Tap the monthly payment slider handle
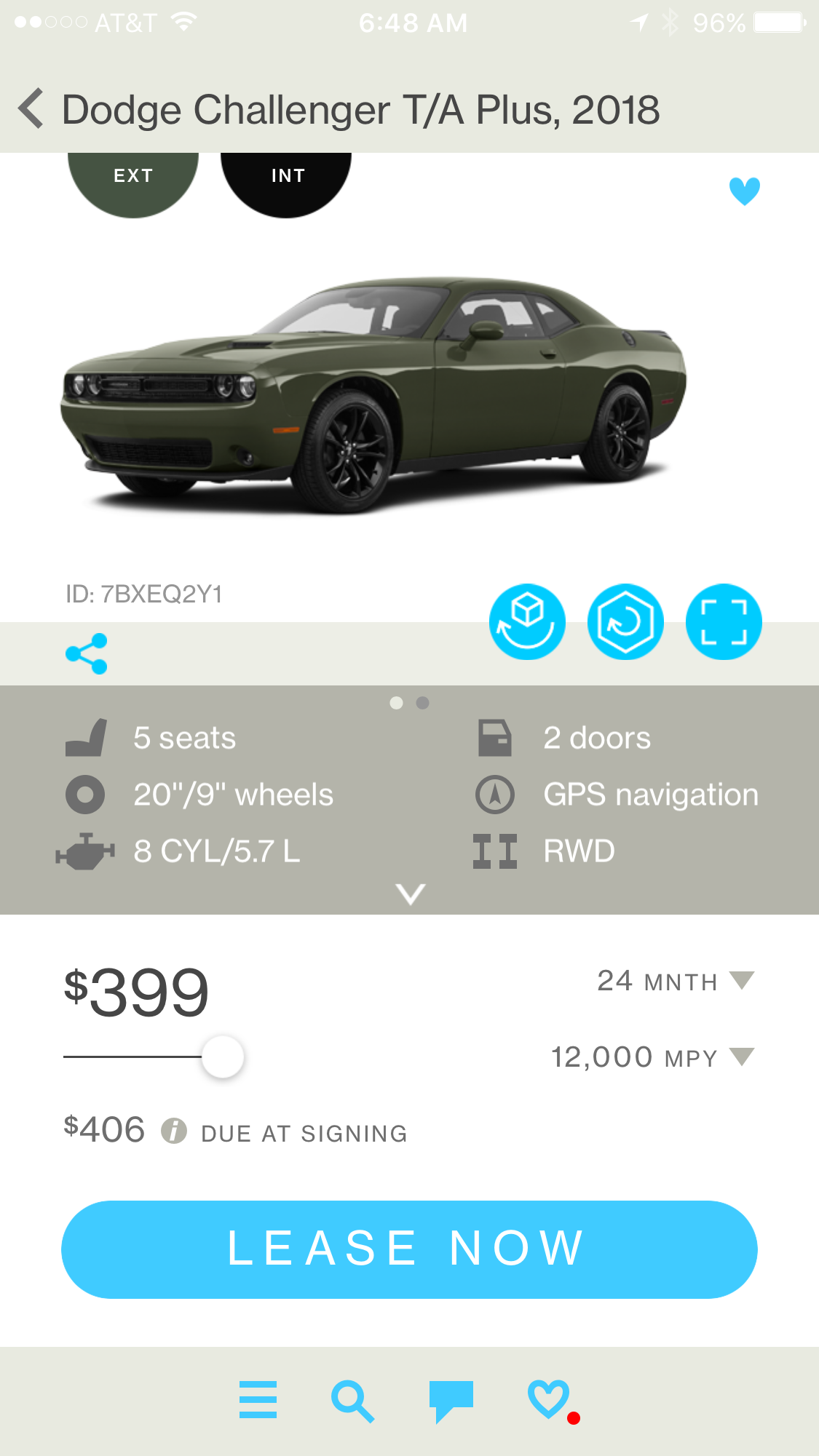Screen dimensions: 819x1456 [x=223, y=1057]
